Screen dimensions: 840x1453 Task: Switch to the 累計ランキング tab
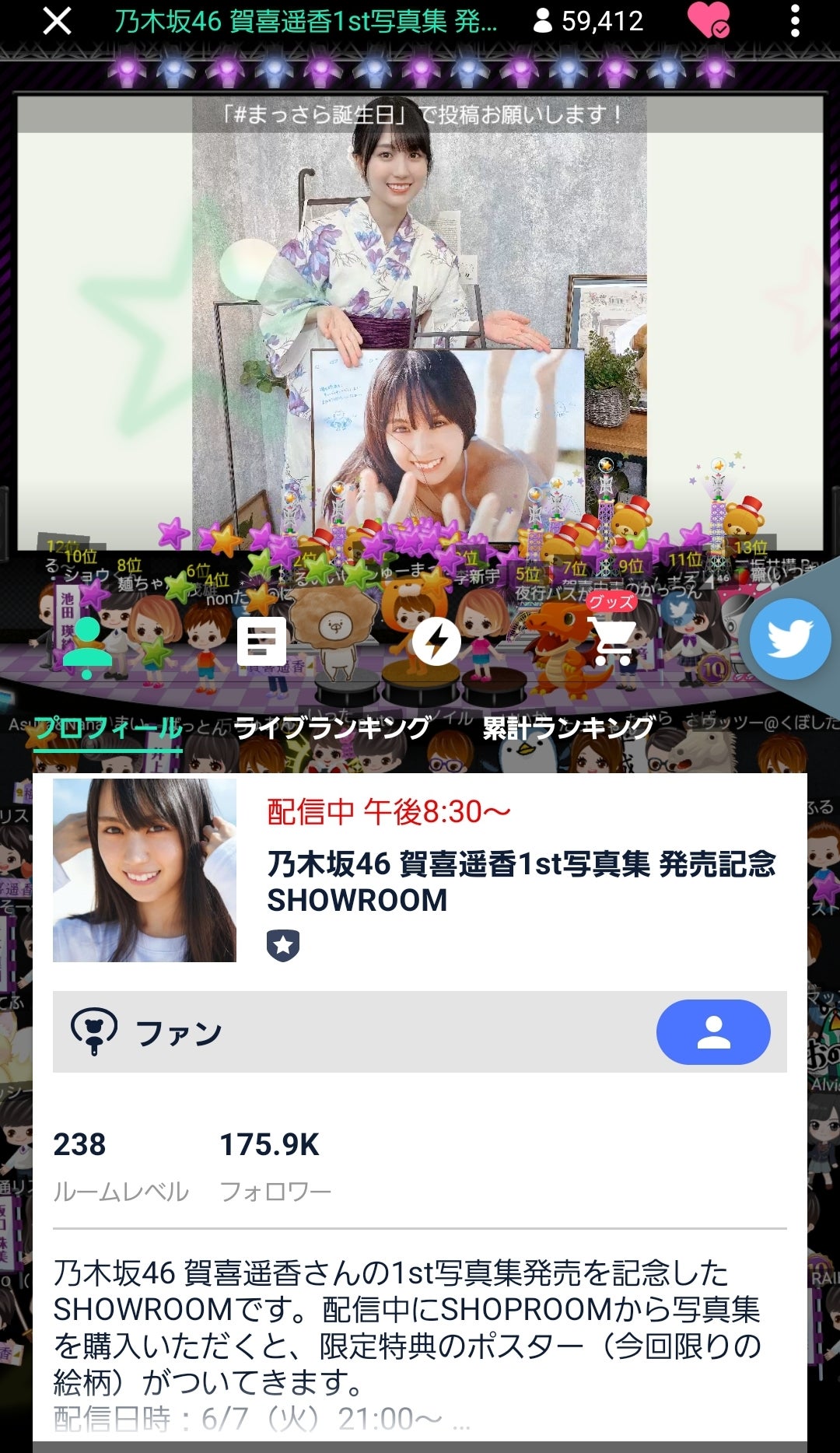tap(567, 724)
